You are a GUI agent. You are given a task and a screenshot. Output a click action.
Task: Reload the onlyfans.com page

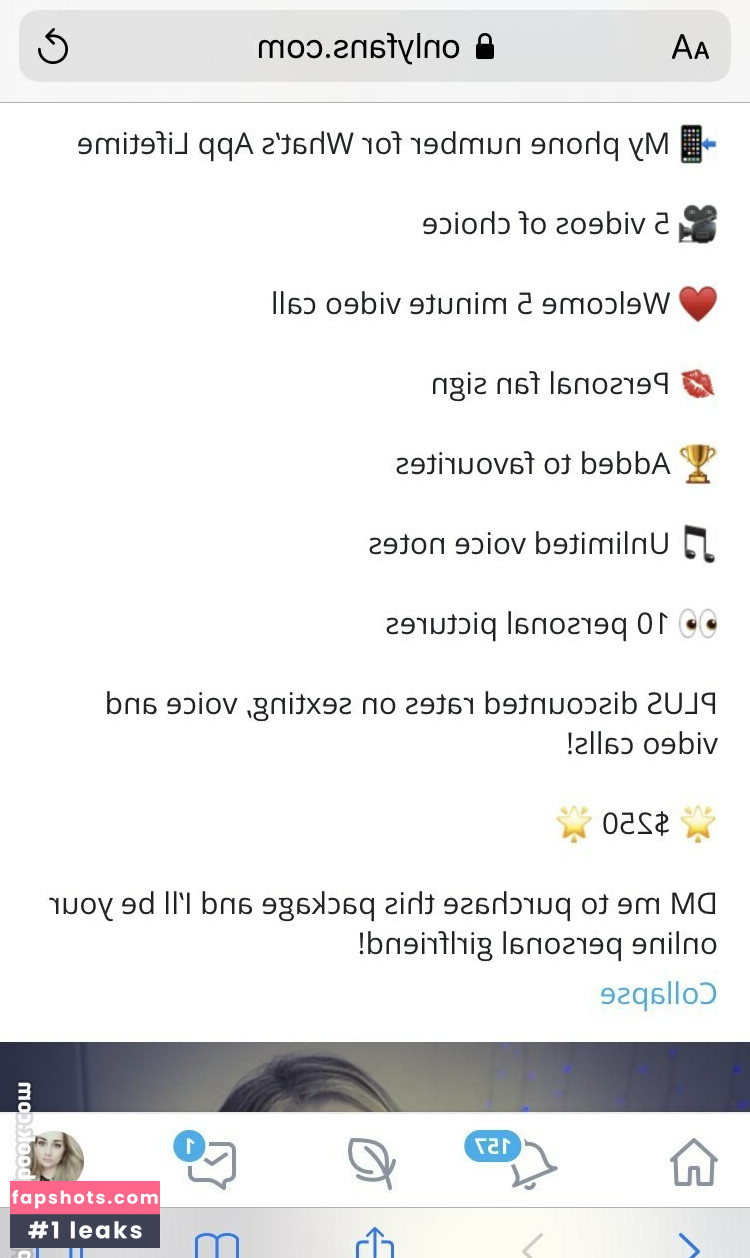click(52, 46)
